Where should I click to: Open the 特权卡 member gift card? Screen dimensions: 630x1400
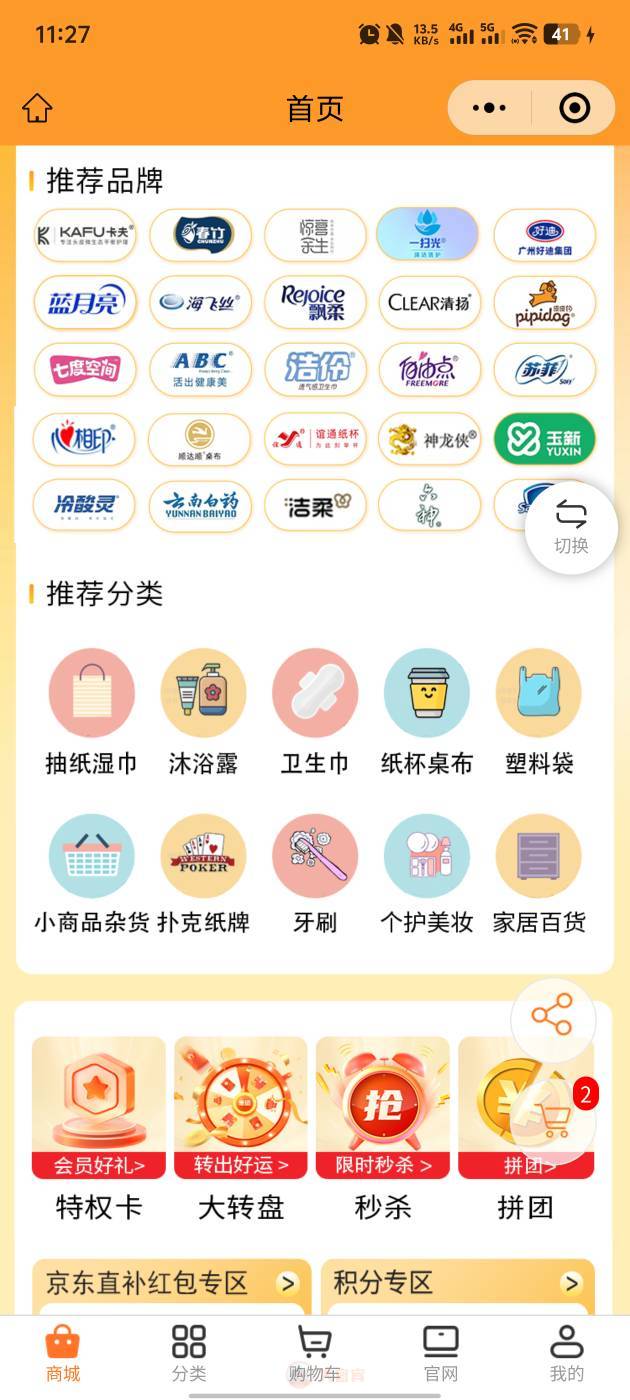point(98,1125)
